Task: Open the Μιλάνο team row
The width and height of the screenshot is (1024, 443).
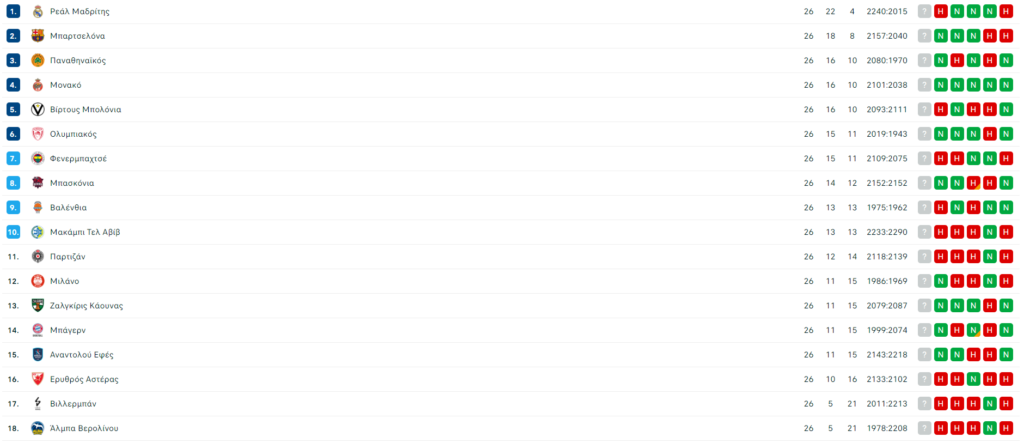Action: 64,281
